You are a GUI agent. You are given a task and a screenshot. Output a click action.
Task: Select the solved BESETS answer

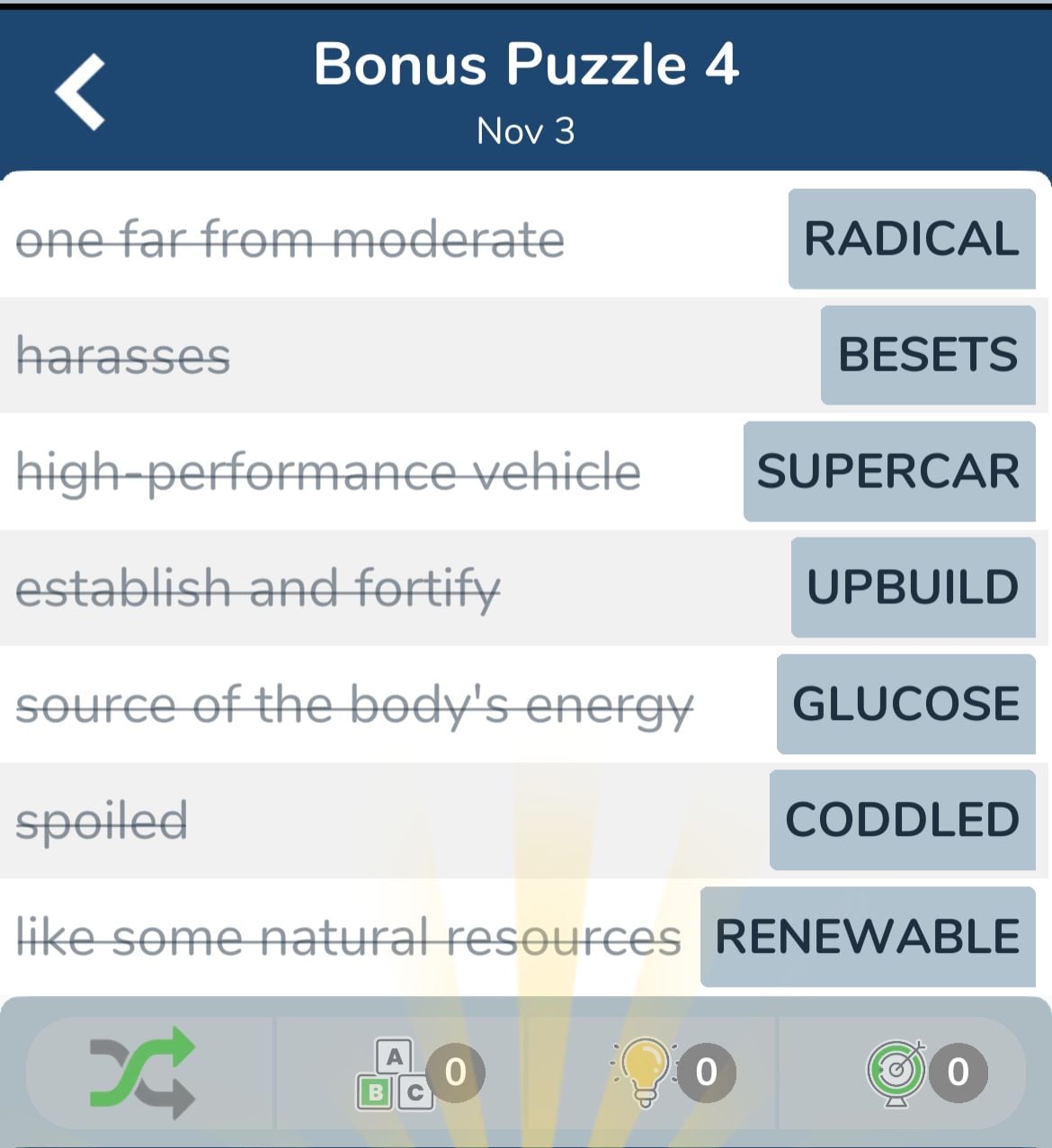pyautogui.click(x=928, y=355)
